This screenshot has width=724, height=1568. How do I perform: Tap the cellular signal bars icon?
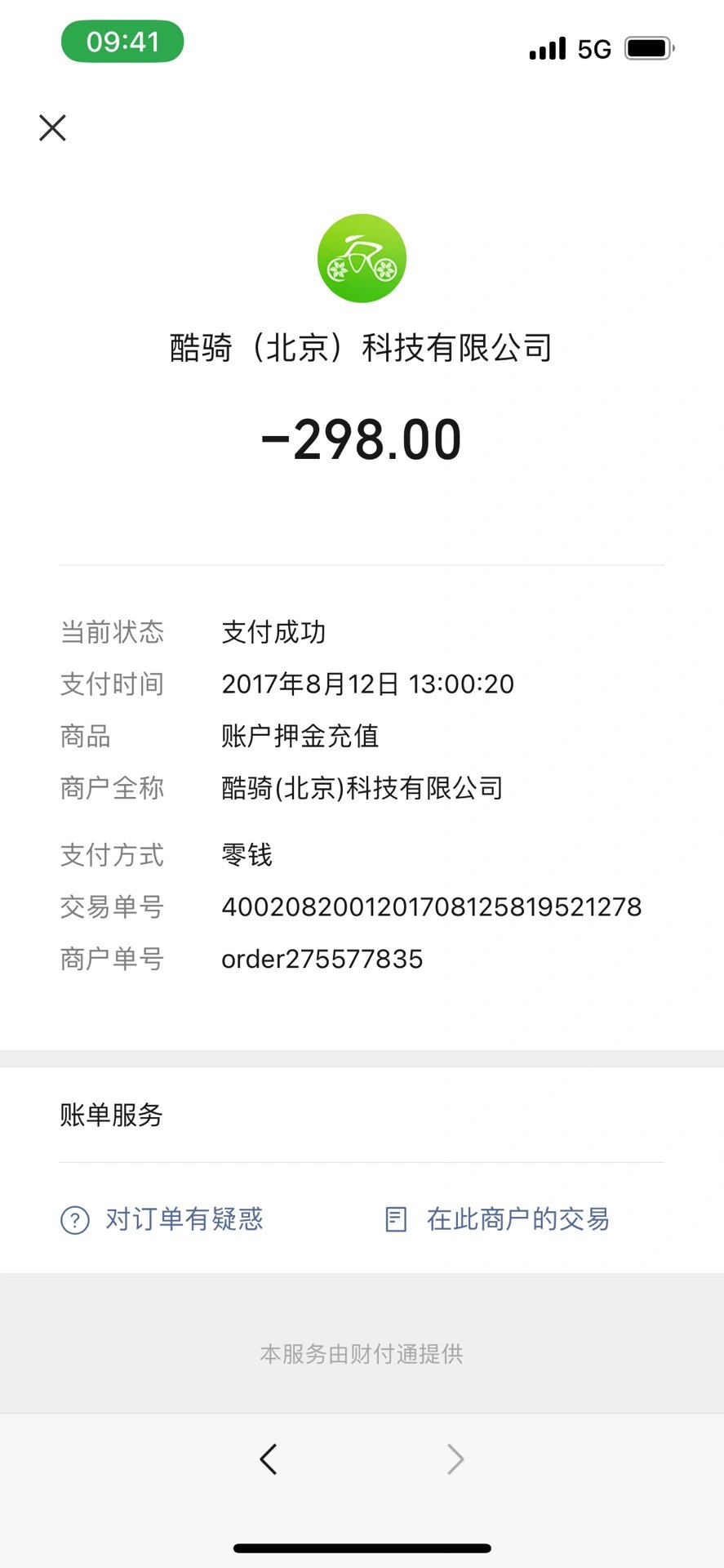pyautogui.click(x=547, y=48)
